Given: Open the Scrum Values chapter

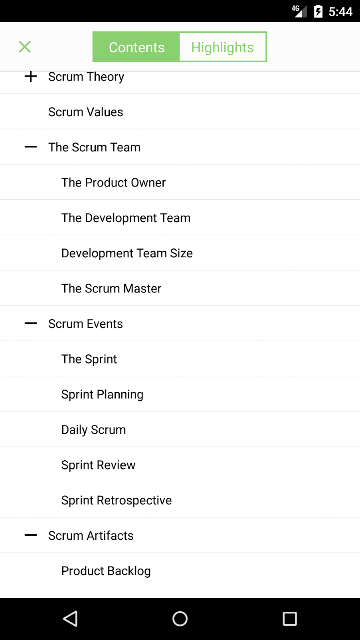Looking at the screenshot, I should click(x=180, y=112).
